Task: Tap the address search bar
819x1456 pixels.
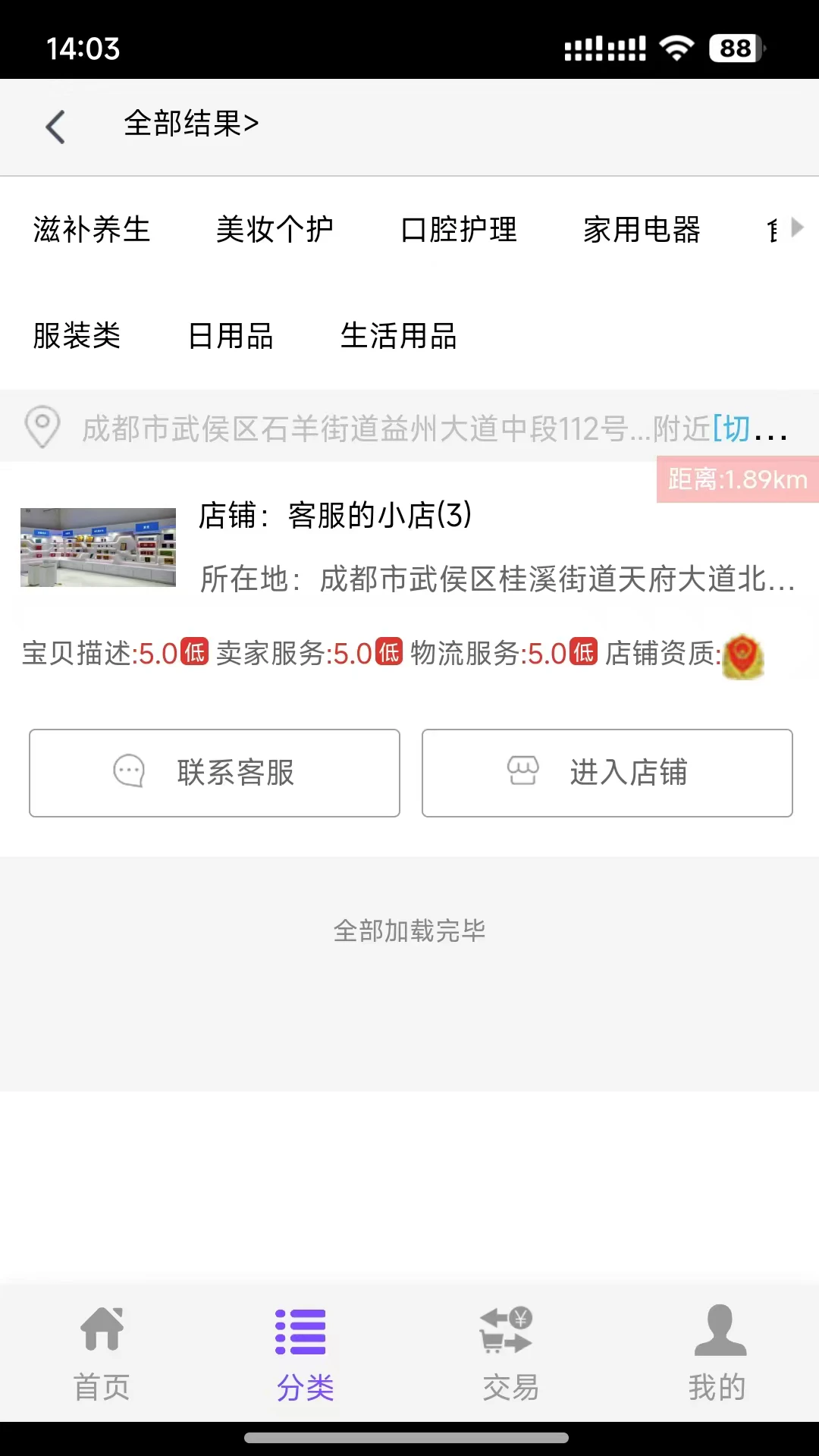Action: pos(379,427)
